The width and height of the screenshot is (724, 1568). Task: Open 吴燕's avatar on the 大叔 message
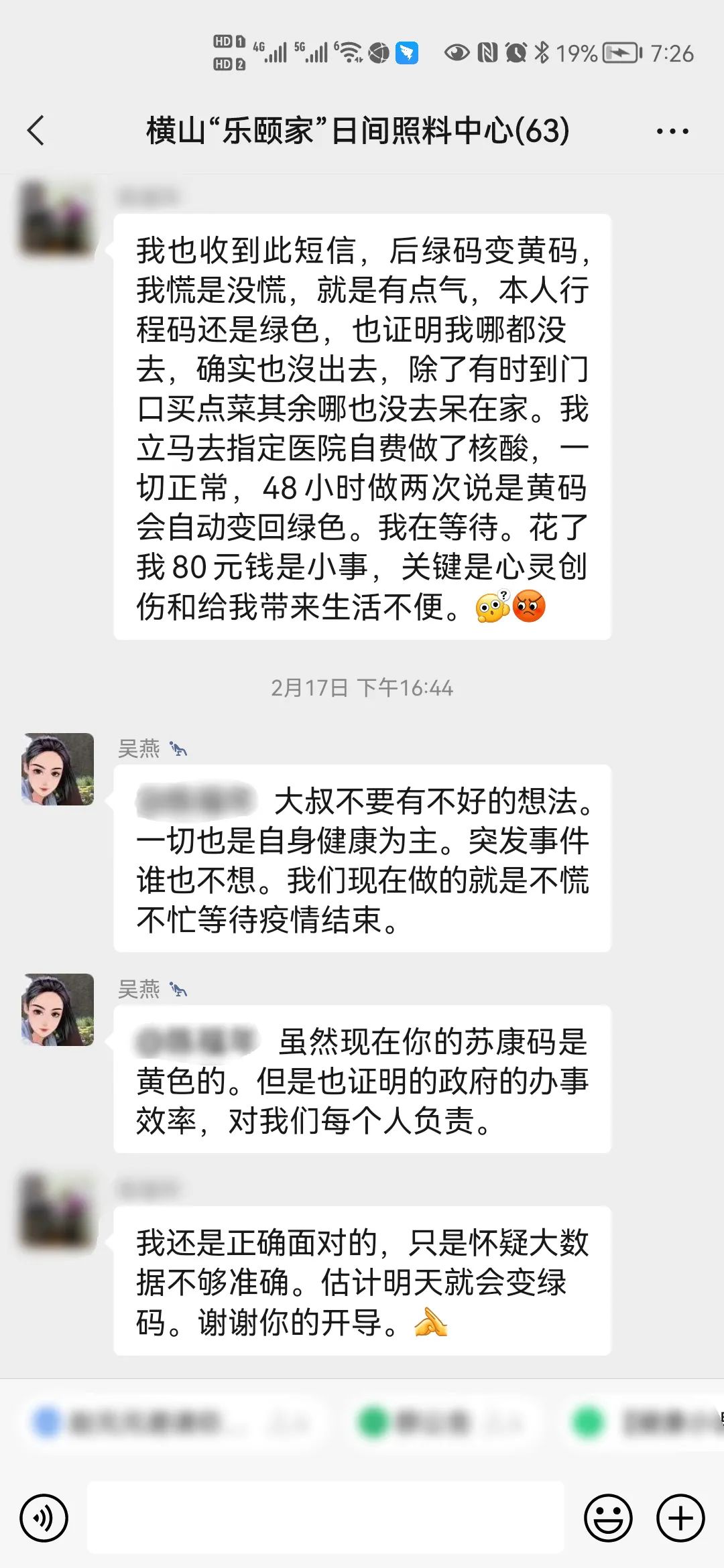(x=58, y=769)
